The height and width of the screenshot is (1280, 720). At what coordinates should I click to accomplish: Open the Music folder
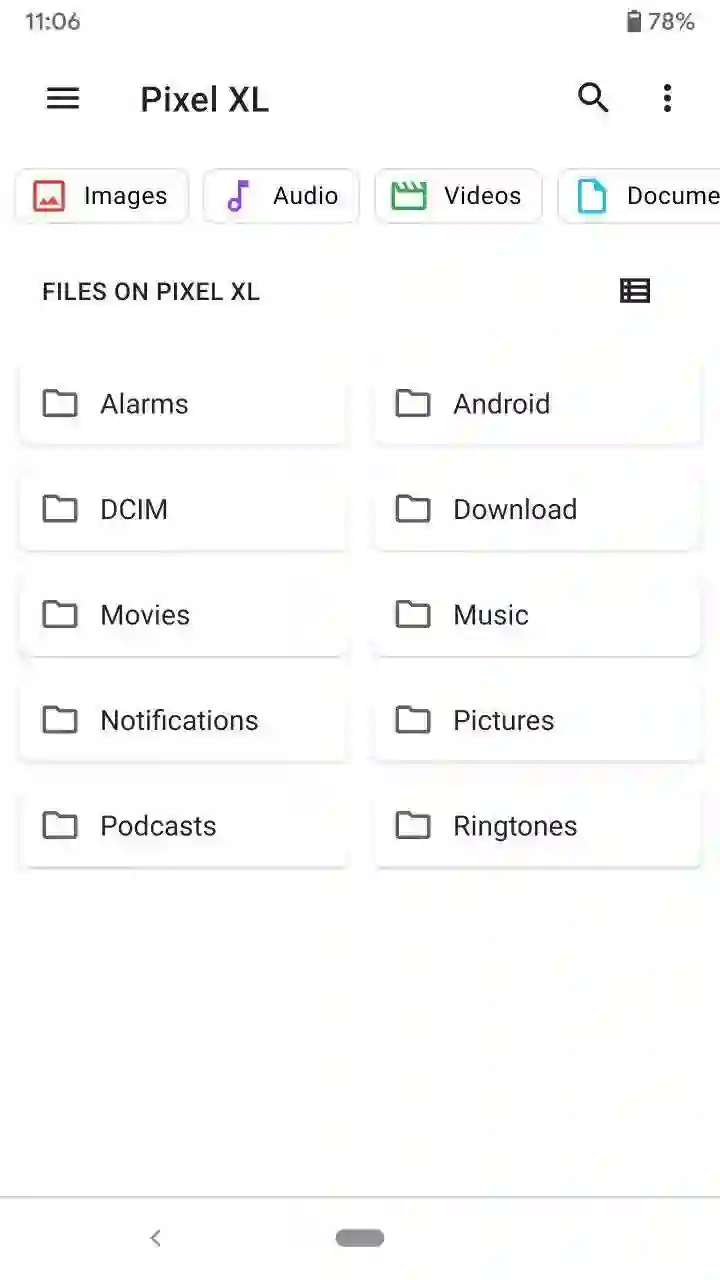(x=537, y=615)
